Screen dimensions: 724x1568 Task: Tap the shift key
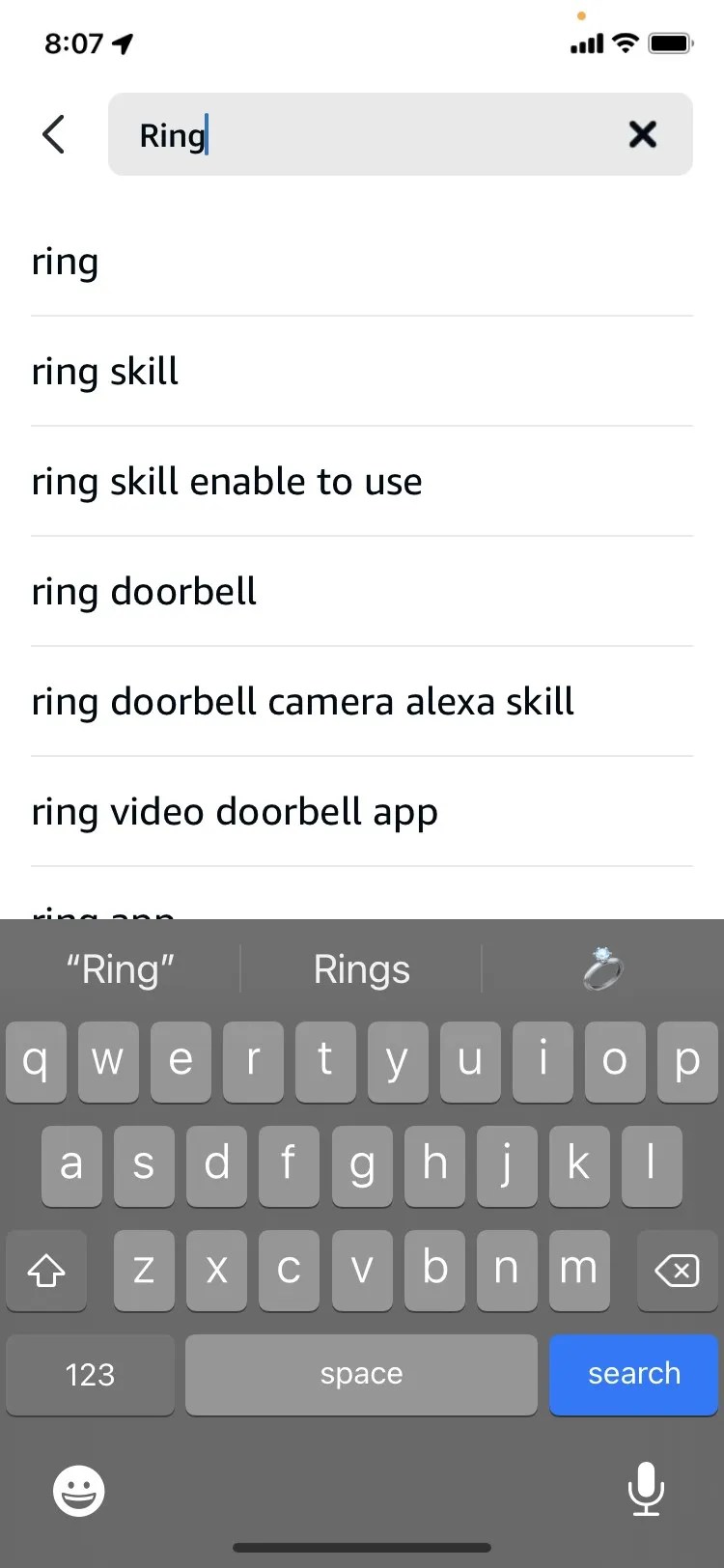[46, 1271]
